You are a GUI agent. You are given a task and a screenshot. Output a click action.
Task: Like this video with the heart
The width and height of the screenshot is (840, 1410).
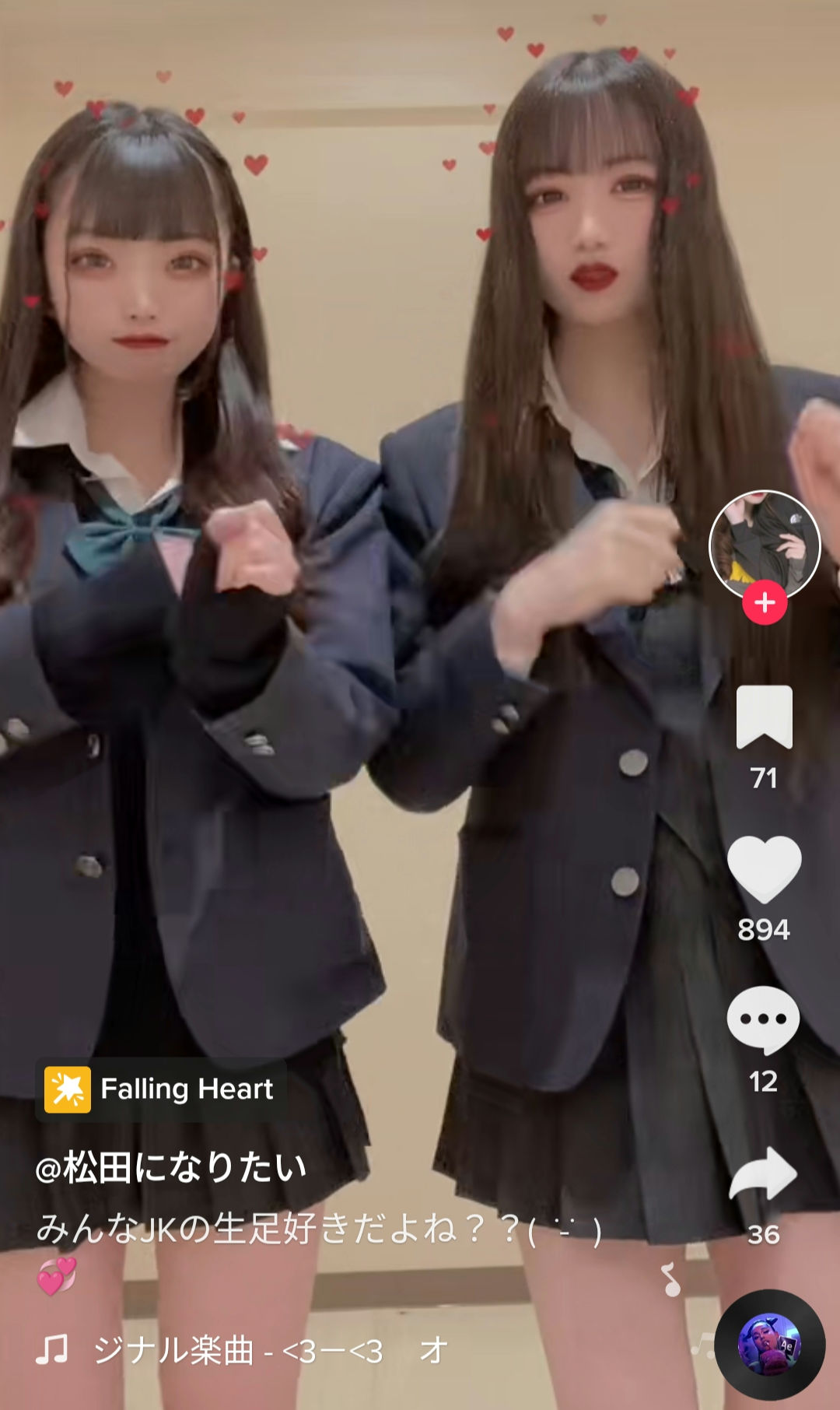[764, 870]
